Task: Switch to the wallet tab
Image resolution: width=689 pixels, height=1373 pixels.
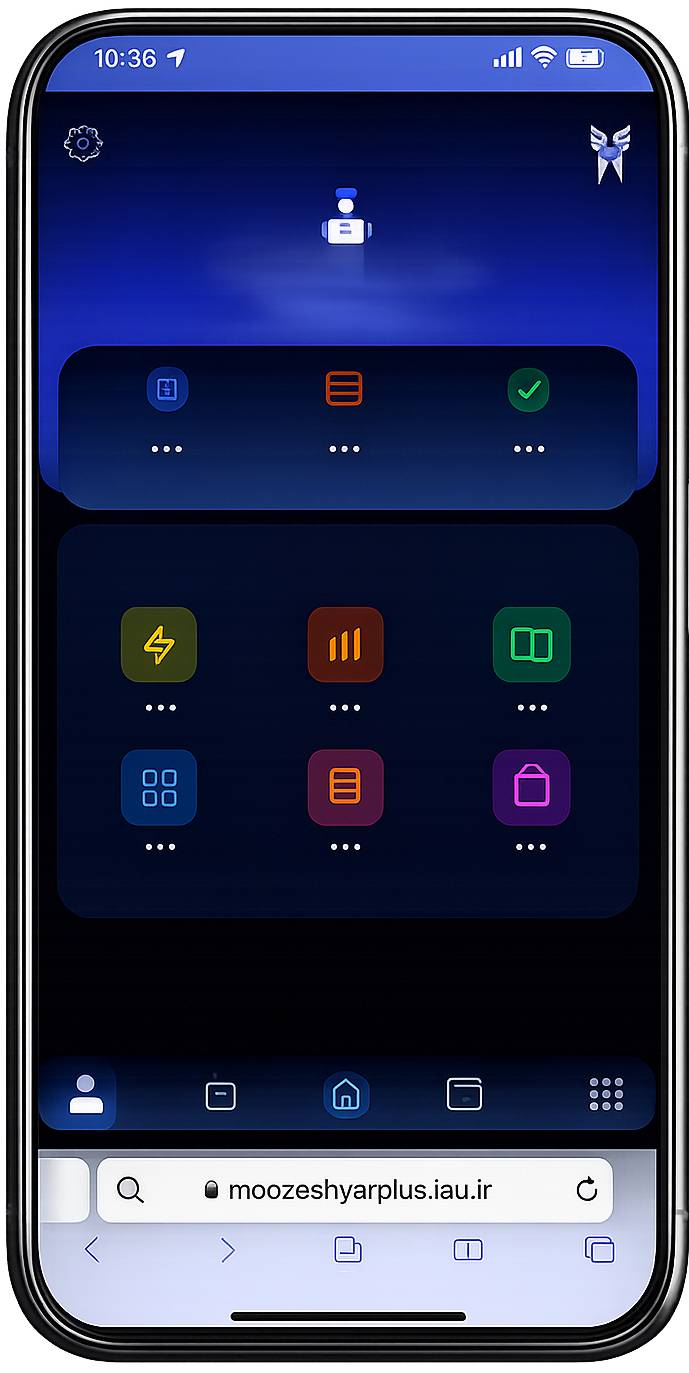Action: tap(464, 1094)
